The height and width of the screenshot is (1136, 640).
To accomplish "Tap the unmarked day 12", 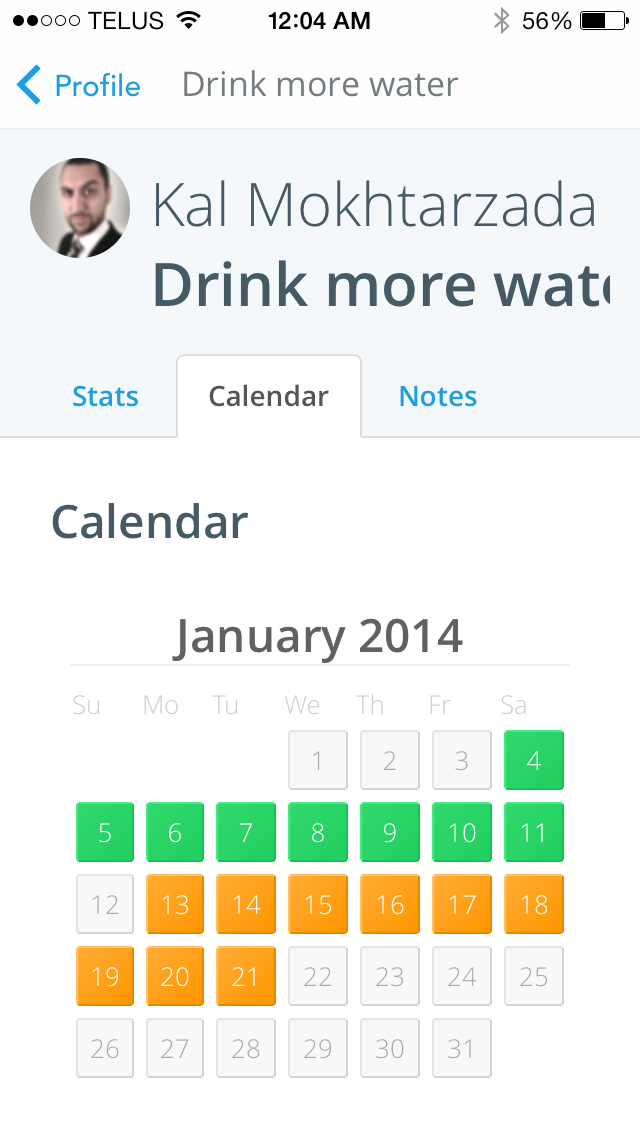I will coord(105,904).
